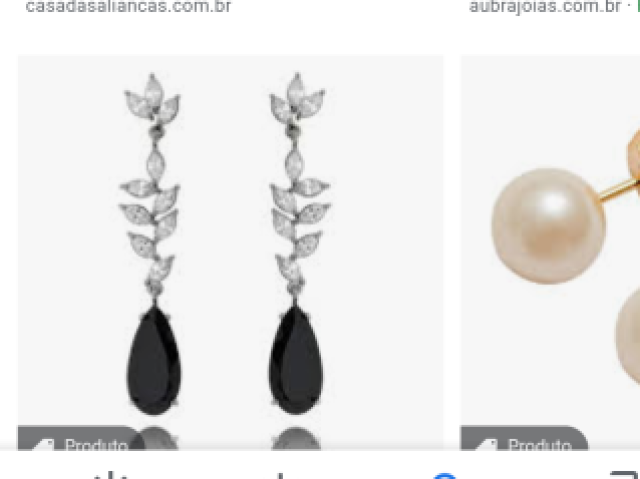Open the black drop earrings image result
This screenshot has height=479, width=640.
(x=230, y=250)
